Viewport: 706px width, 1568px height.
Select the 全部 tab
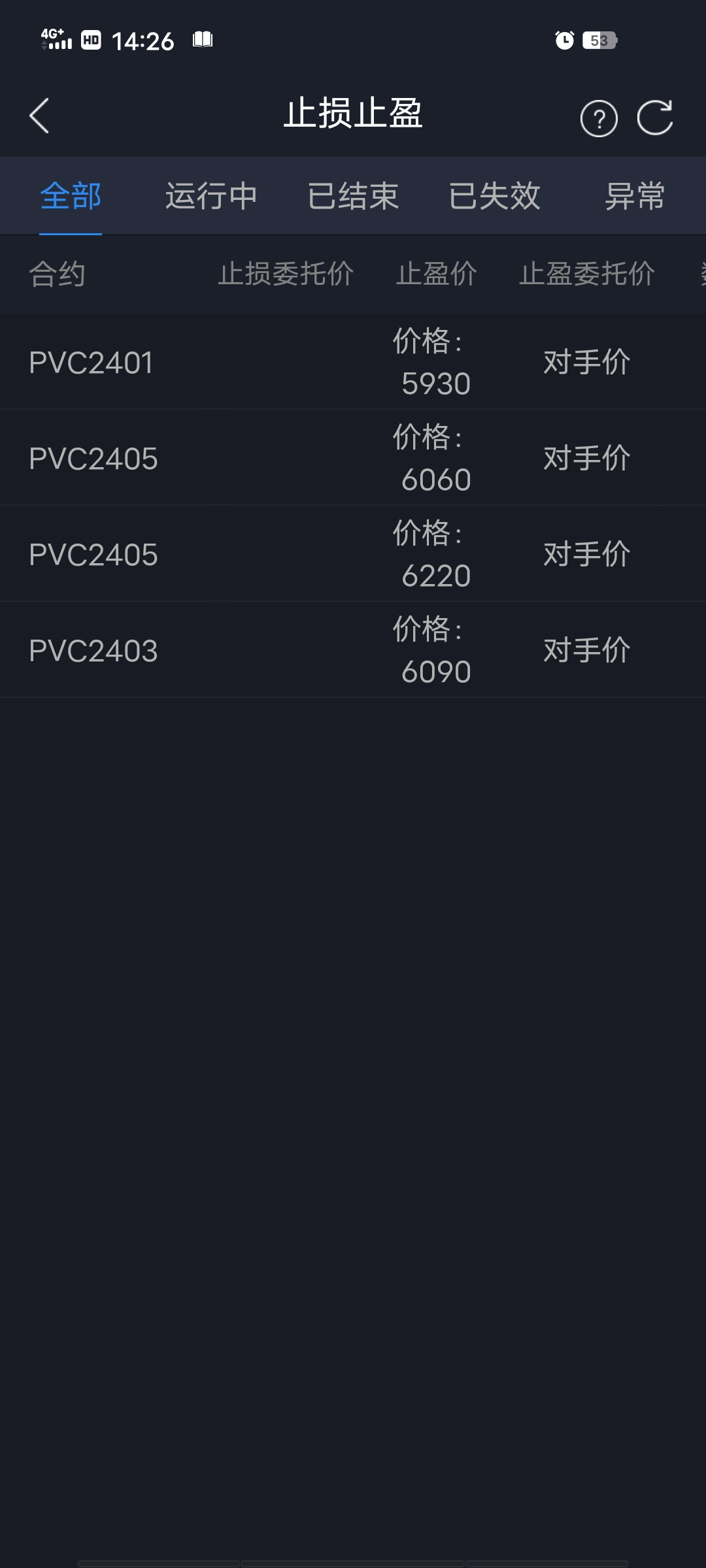click(x=71, y=196)
